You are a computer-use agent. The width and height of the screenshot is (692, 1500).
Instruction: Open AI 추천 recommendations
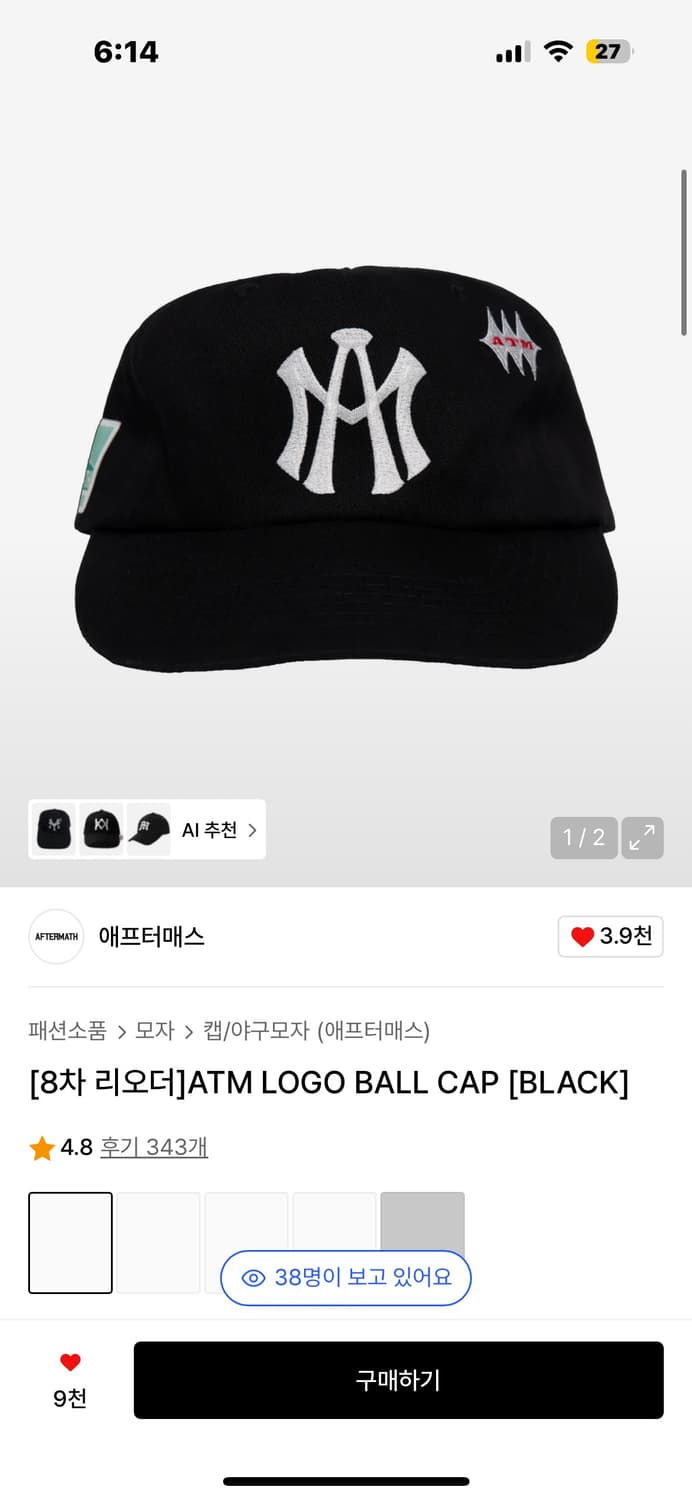pos(219,830)
